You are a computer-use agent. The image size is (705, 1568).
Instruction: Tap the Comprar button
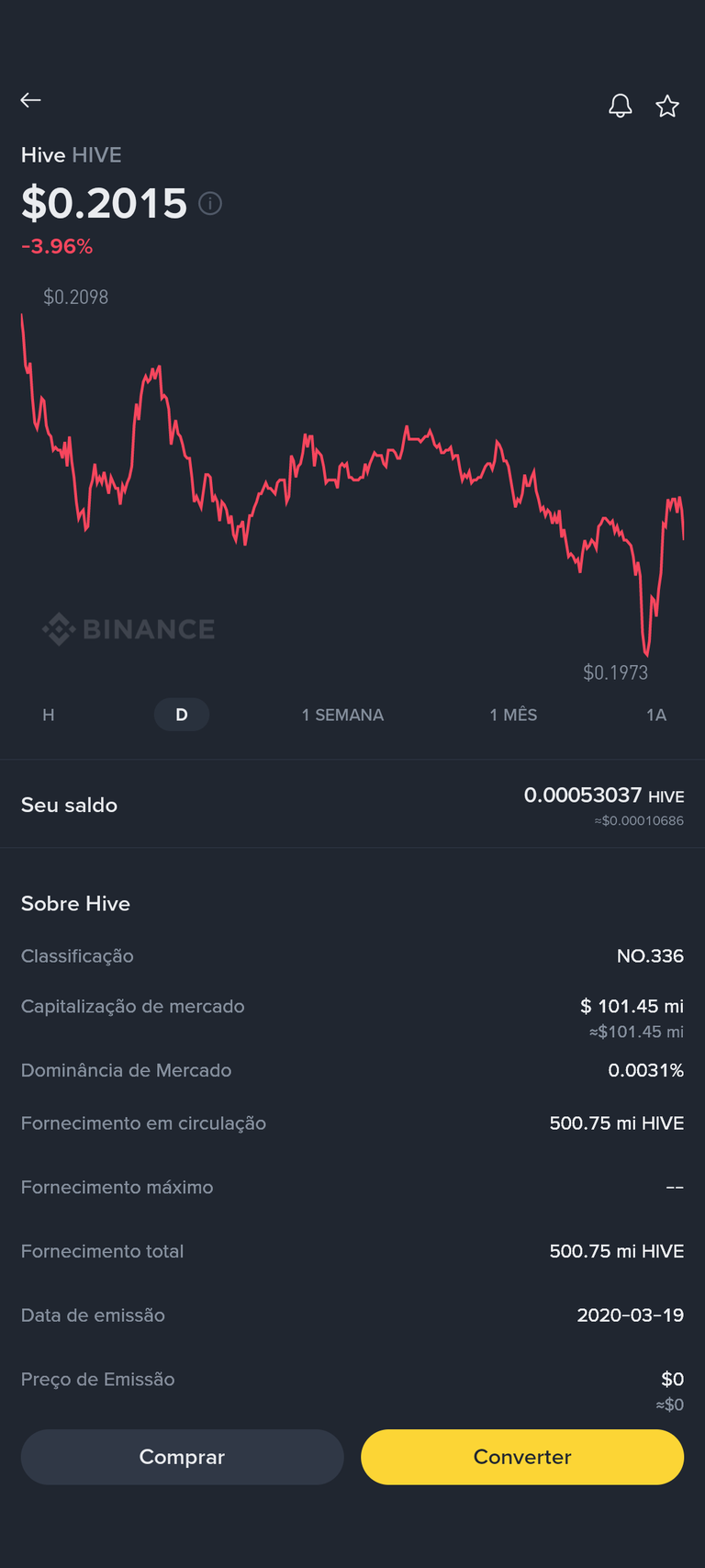click(182, 1457)
